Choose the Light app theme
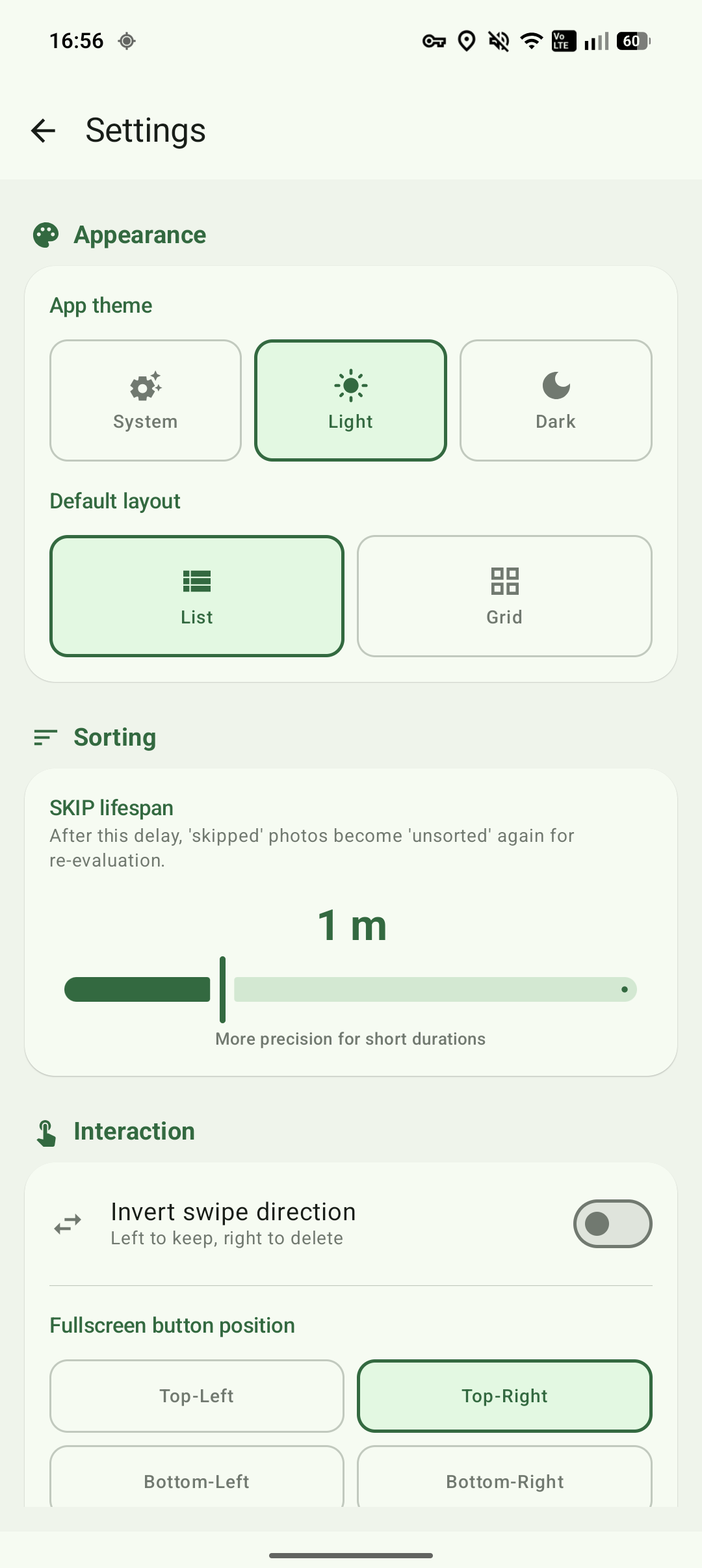 [x=350, y=400]
